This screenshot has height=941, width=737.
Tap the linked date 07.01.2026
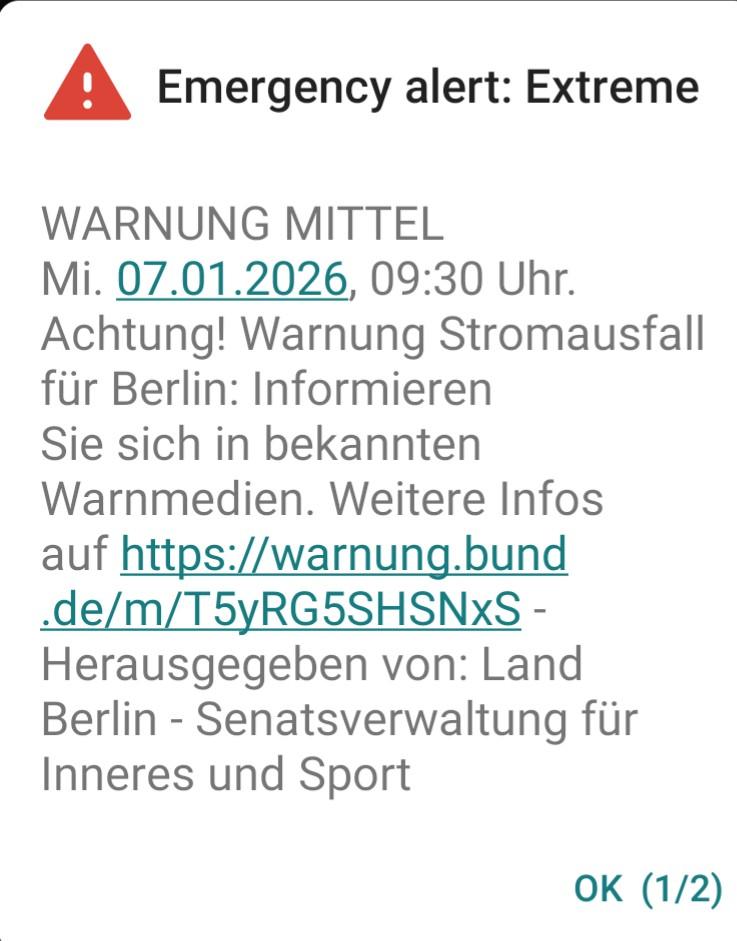[x=231, y=280]
